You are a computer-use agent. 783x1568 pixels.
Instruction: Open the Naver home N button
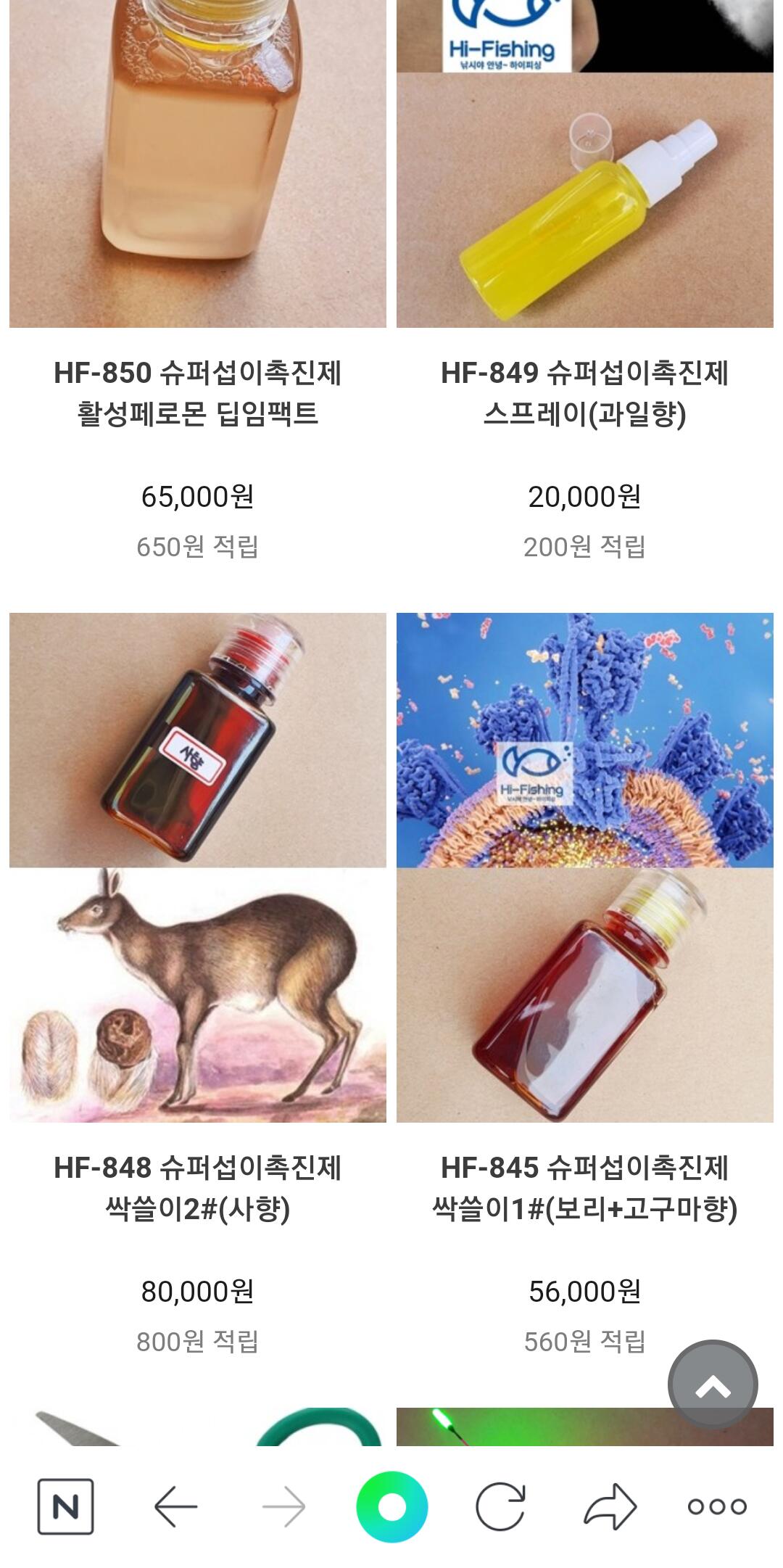pyautogui.click(x=65, y=1506)
